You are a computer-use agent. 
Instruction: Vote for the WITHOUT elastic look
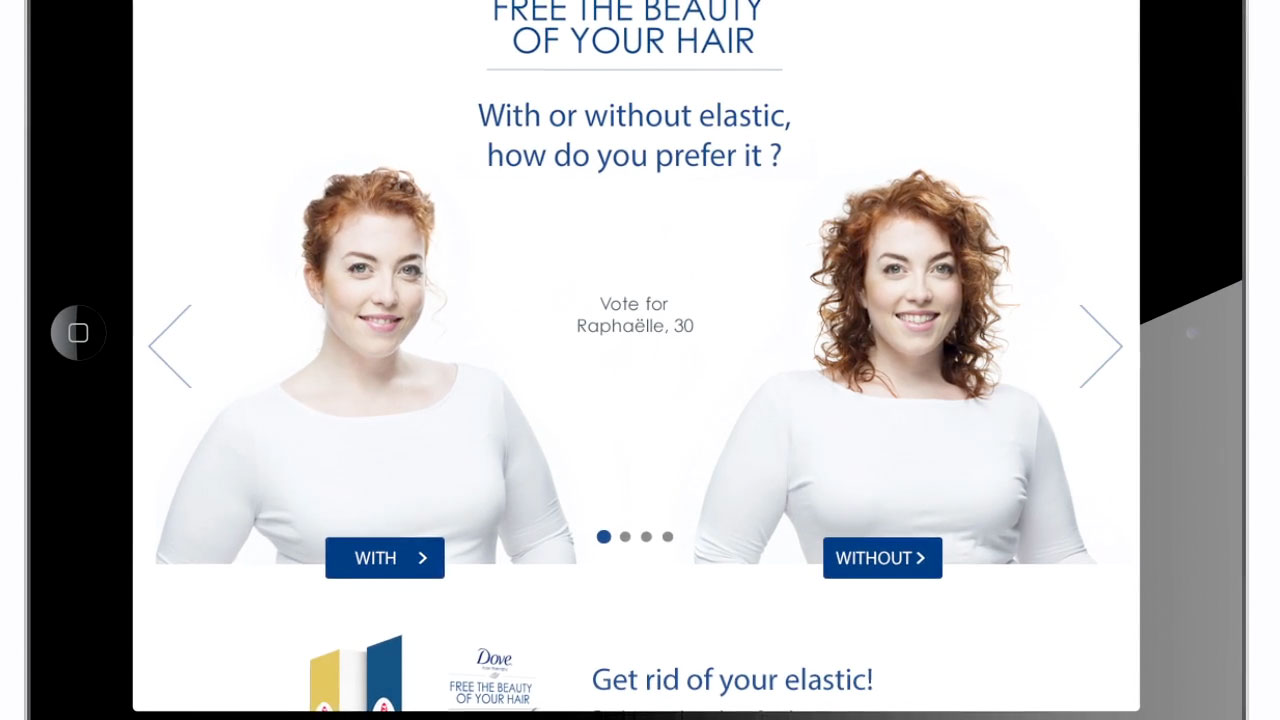click(882, 558)
